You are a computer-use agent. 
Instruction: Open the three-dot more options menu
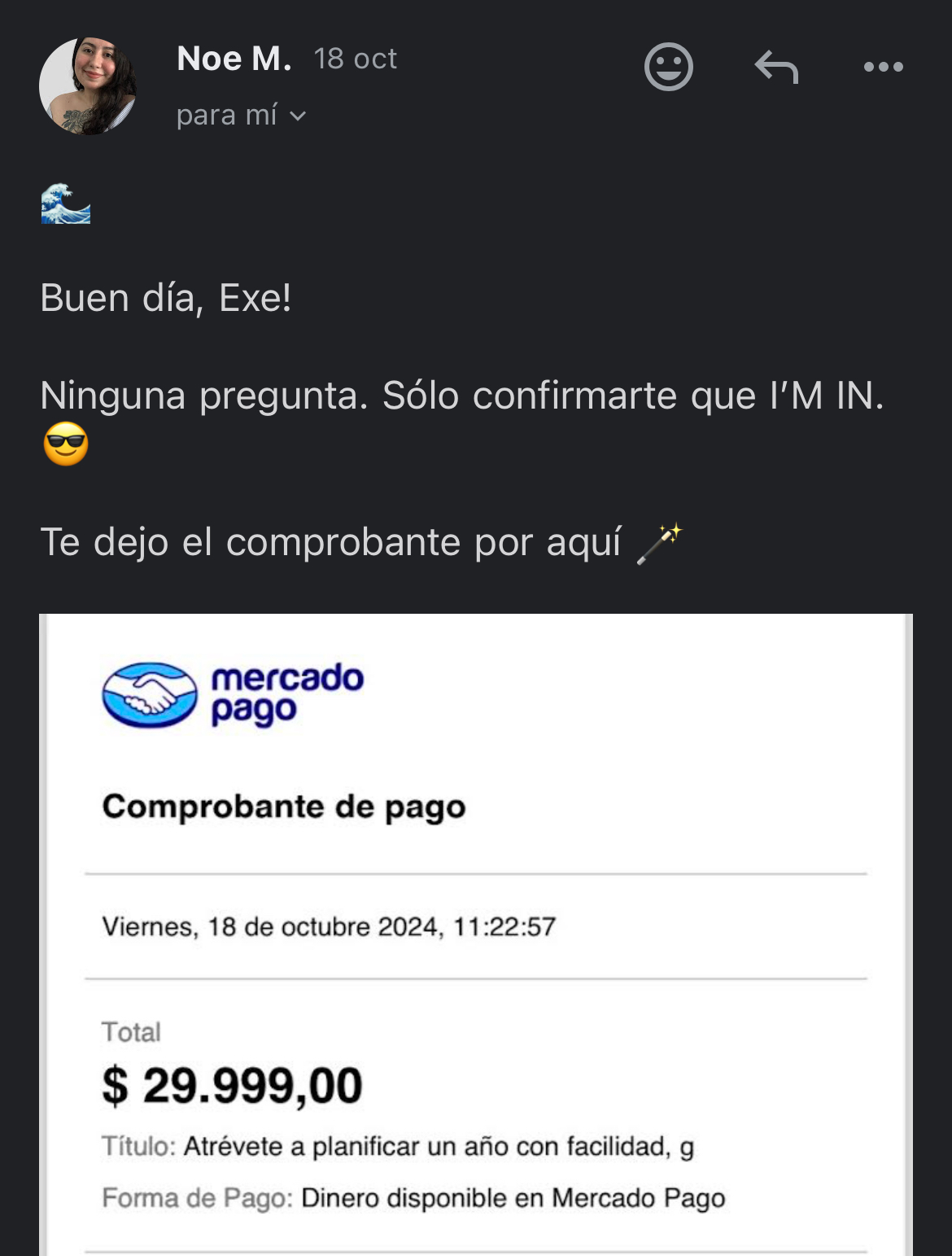coord(883,67)
